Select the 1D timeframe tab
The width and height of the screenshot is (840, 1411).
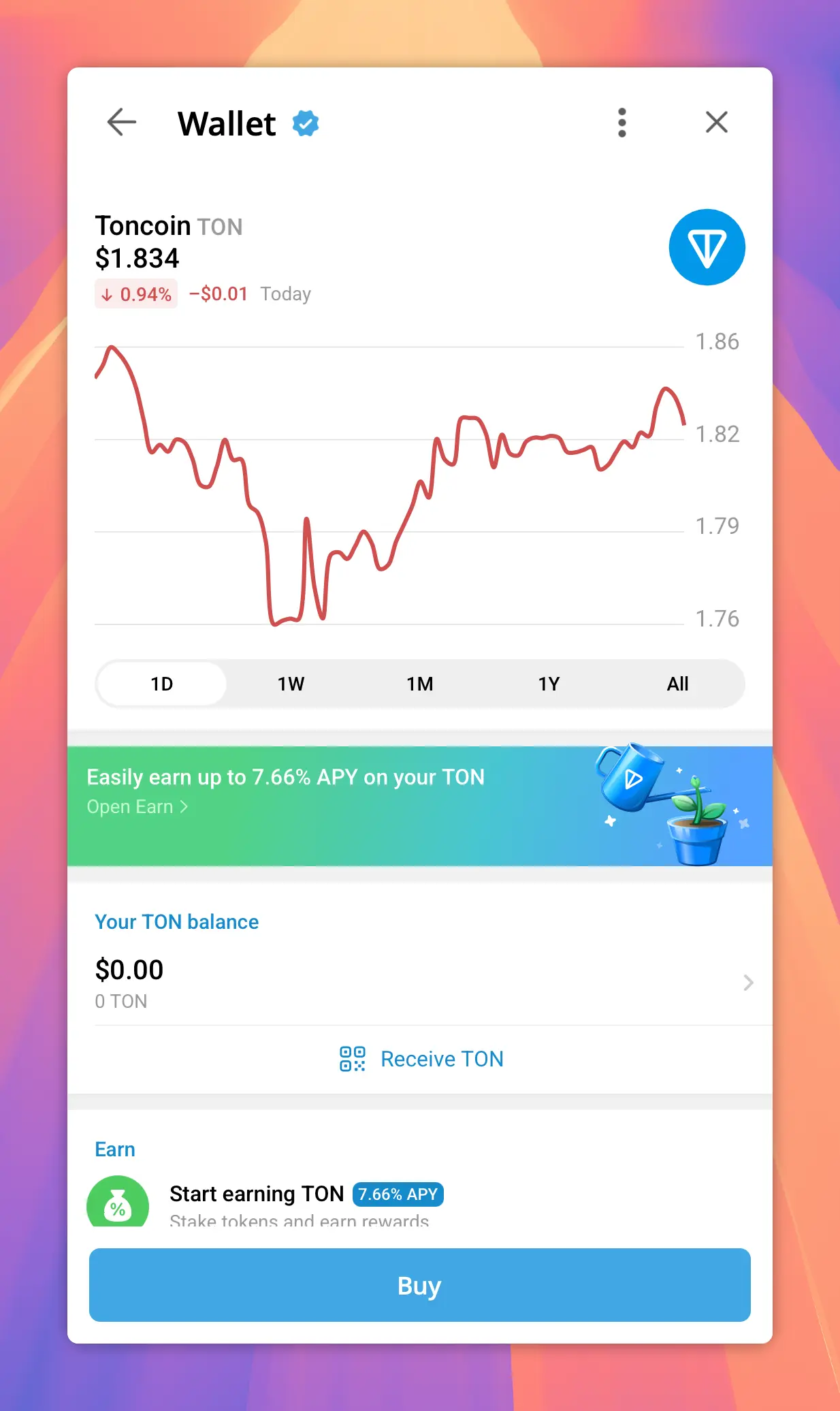(x=161, y=683)
